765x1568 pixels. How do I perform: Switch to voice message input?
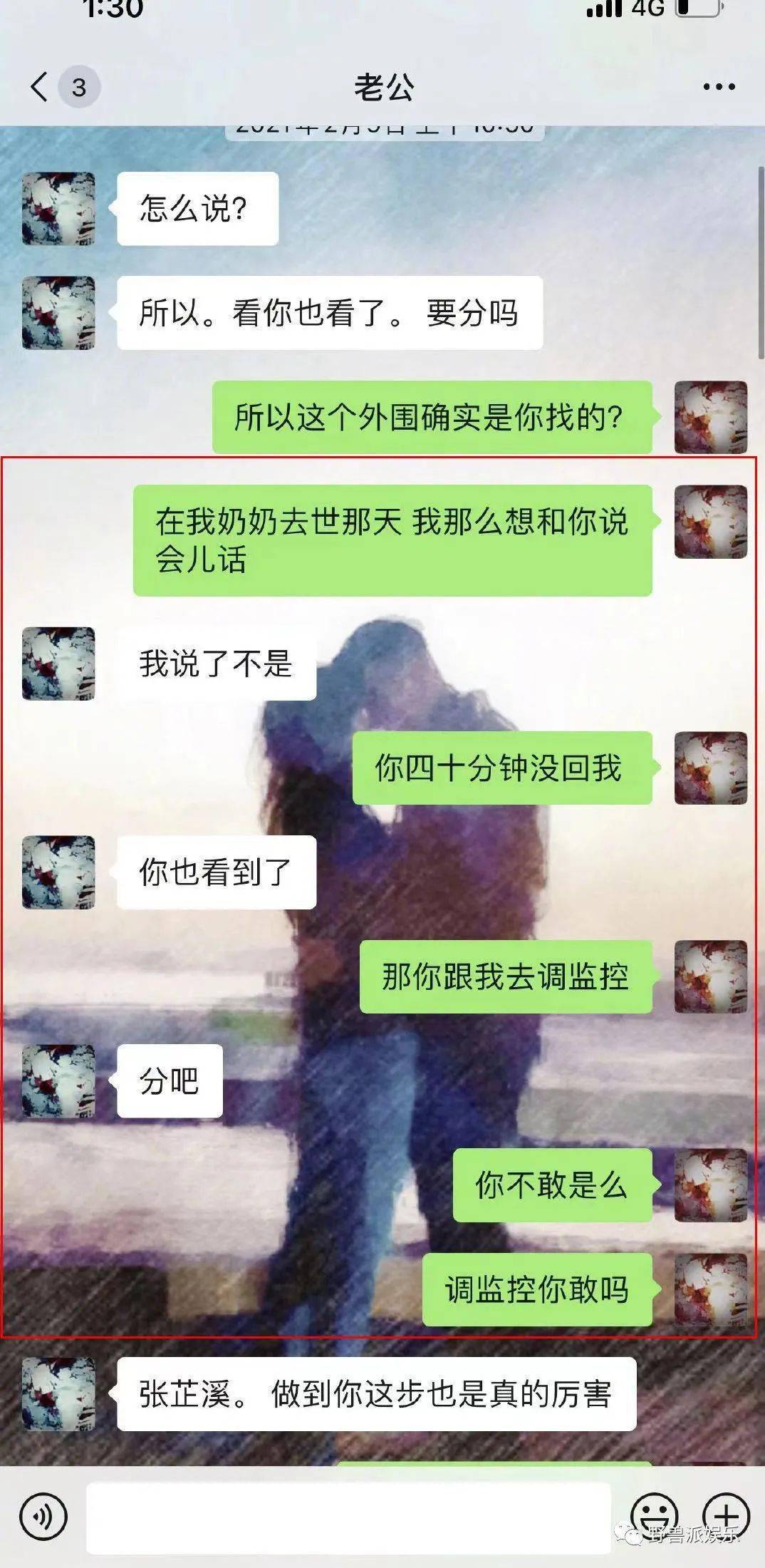43,1516
